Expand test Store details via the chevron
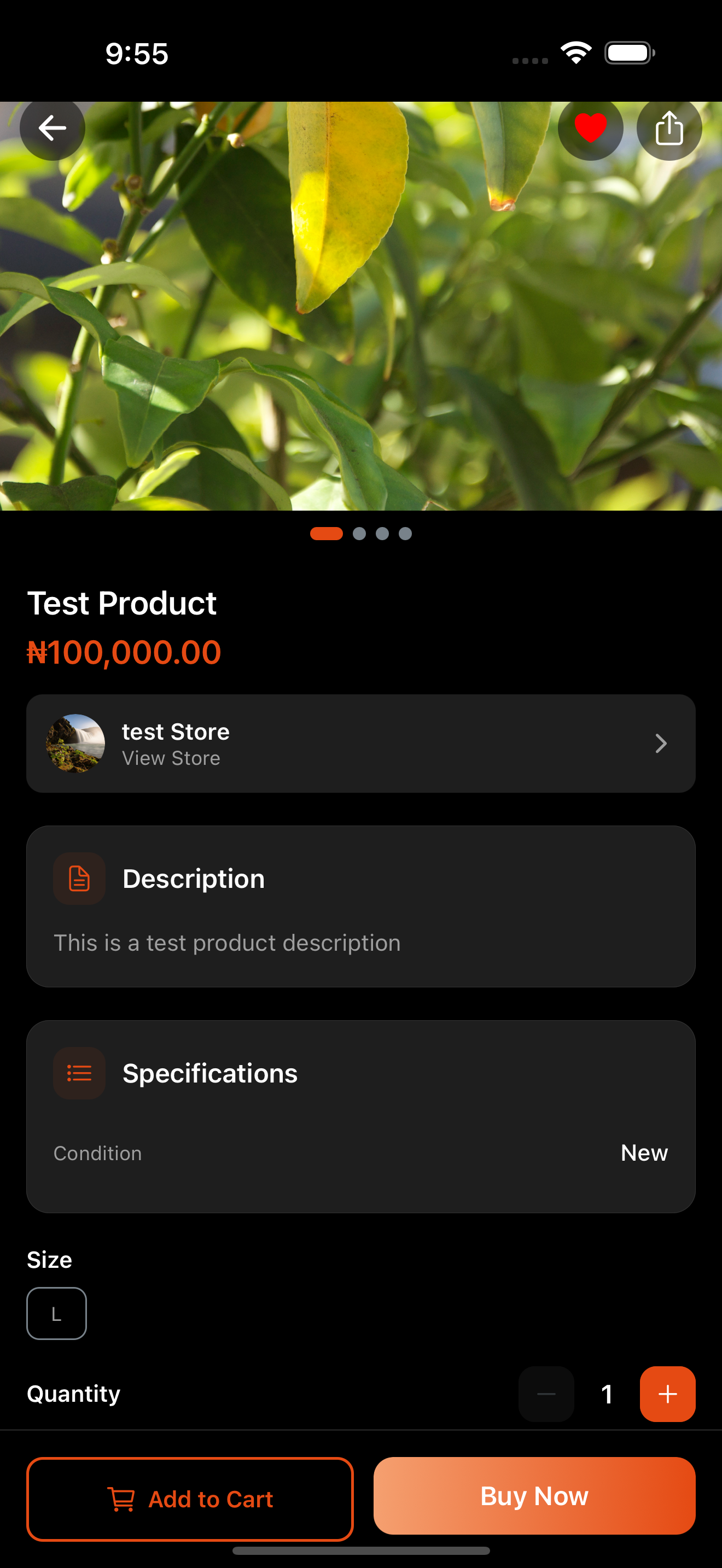 (x=661, y=743)
